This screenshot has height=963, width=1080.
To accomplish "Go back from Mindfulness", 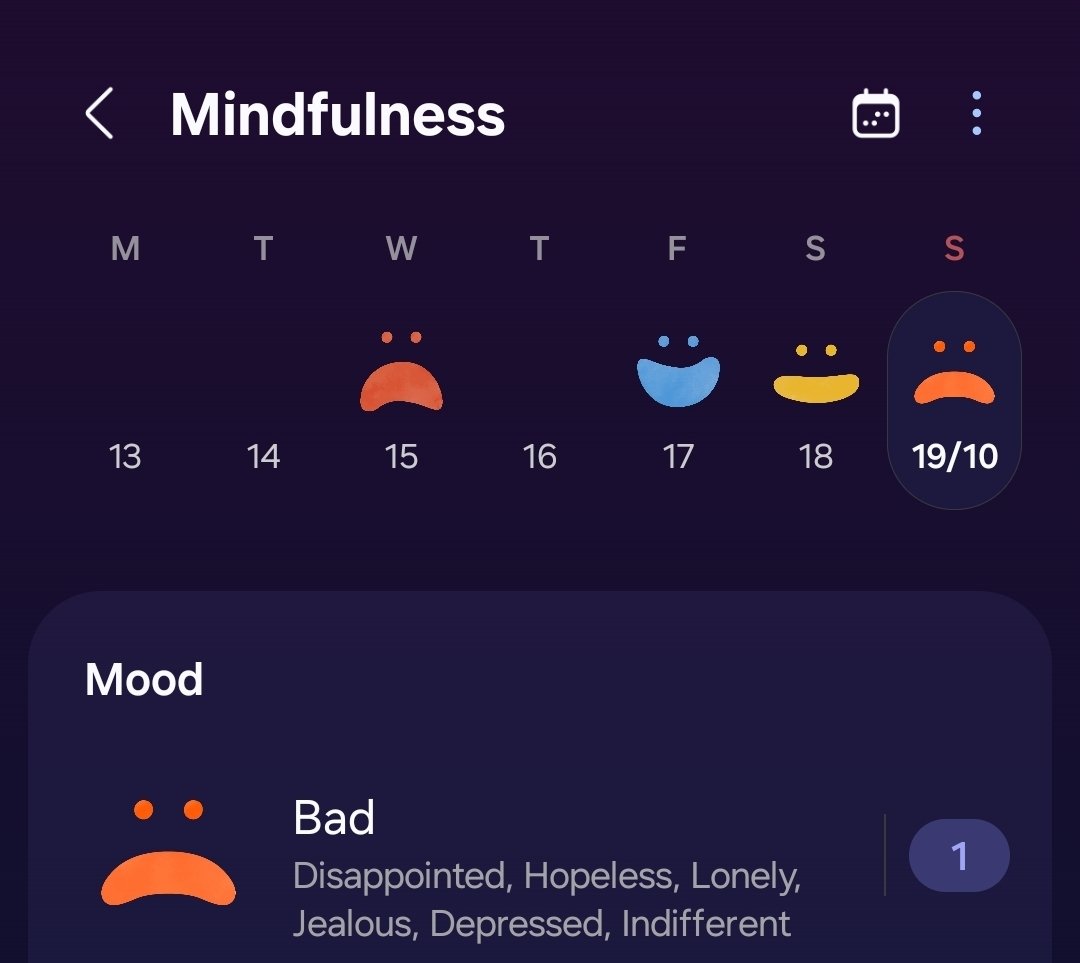I will [99, 114].
